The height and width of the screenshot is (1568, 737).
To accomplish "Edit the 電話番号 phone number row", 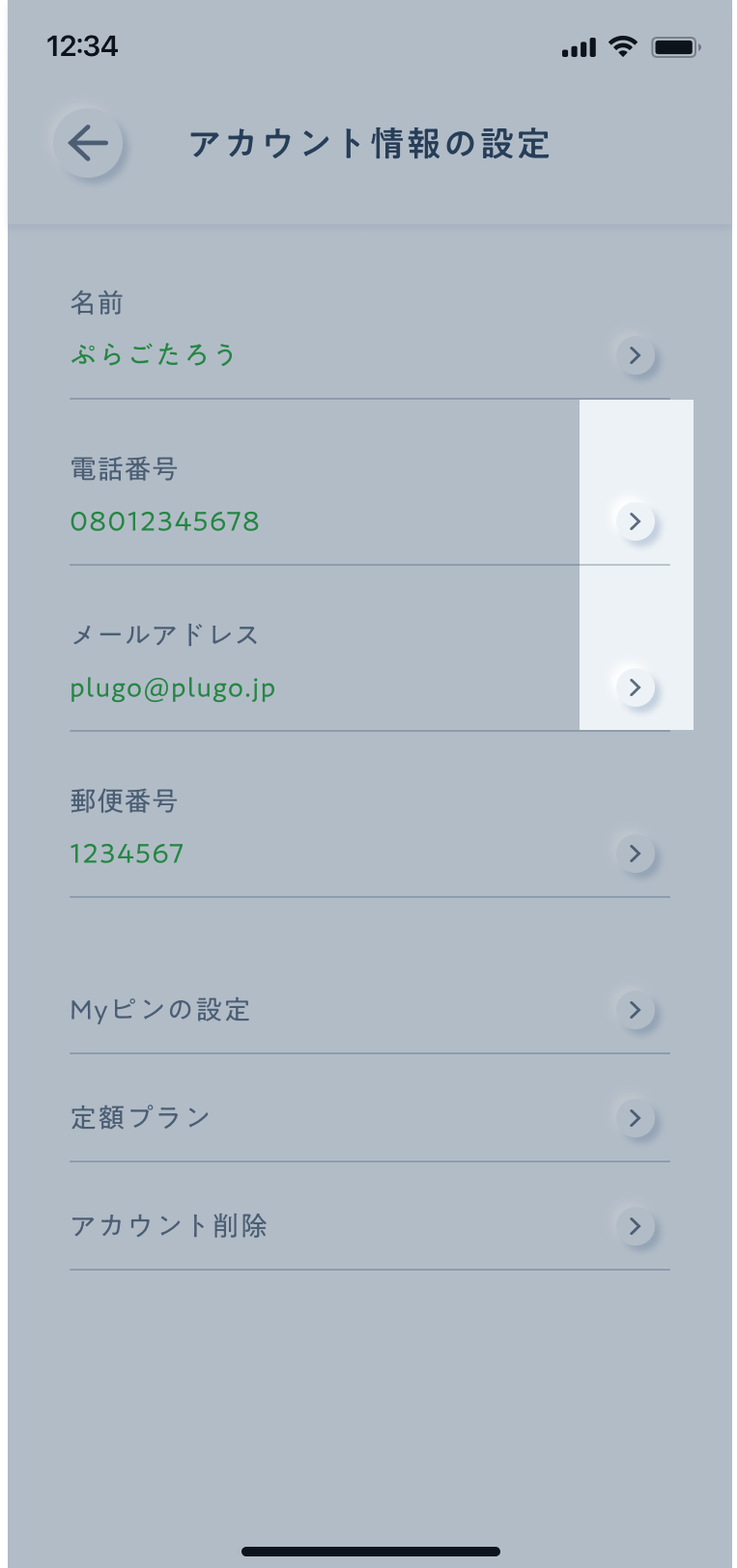I will coord(635,521).
